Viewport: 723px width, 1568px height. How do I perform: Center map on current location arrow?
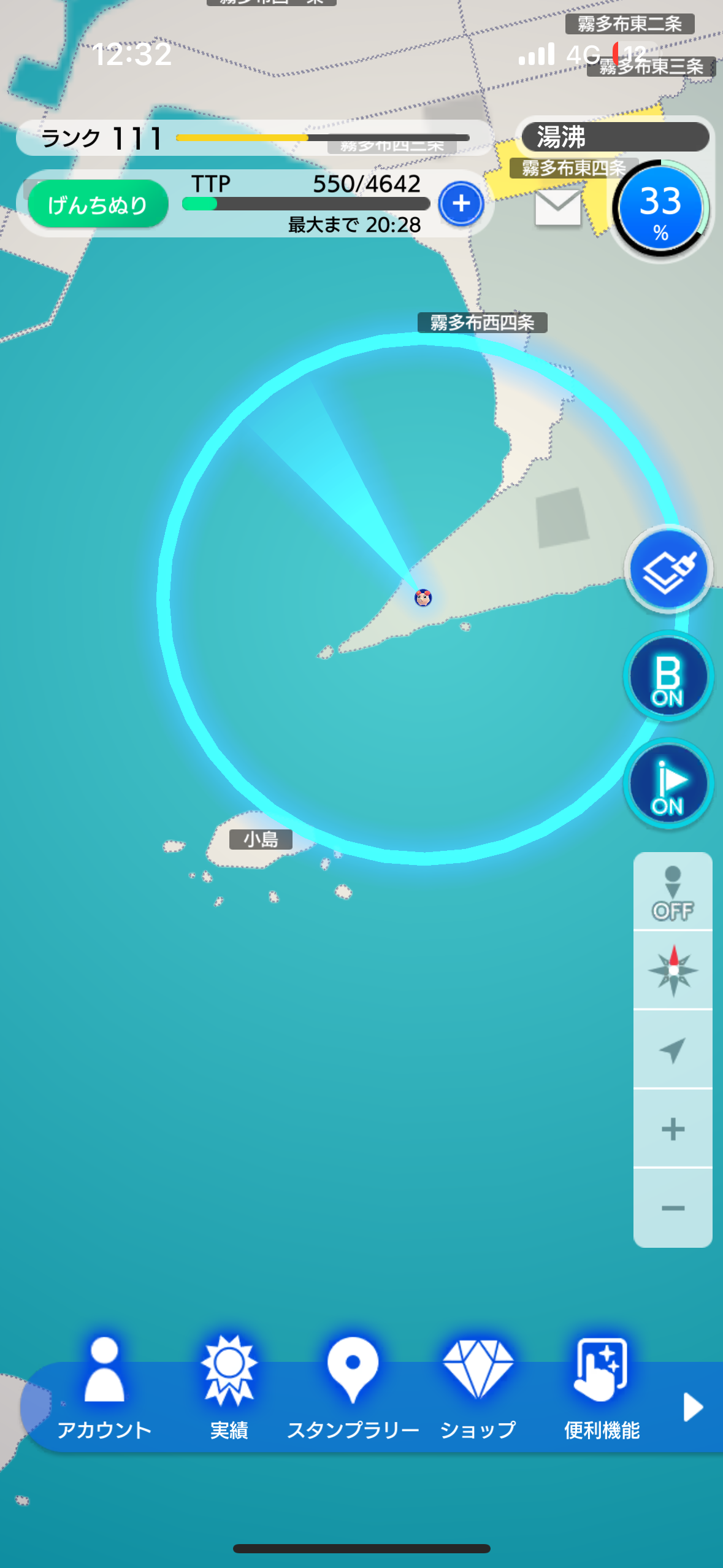pyautogui.click(x=673, y=1050)
